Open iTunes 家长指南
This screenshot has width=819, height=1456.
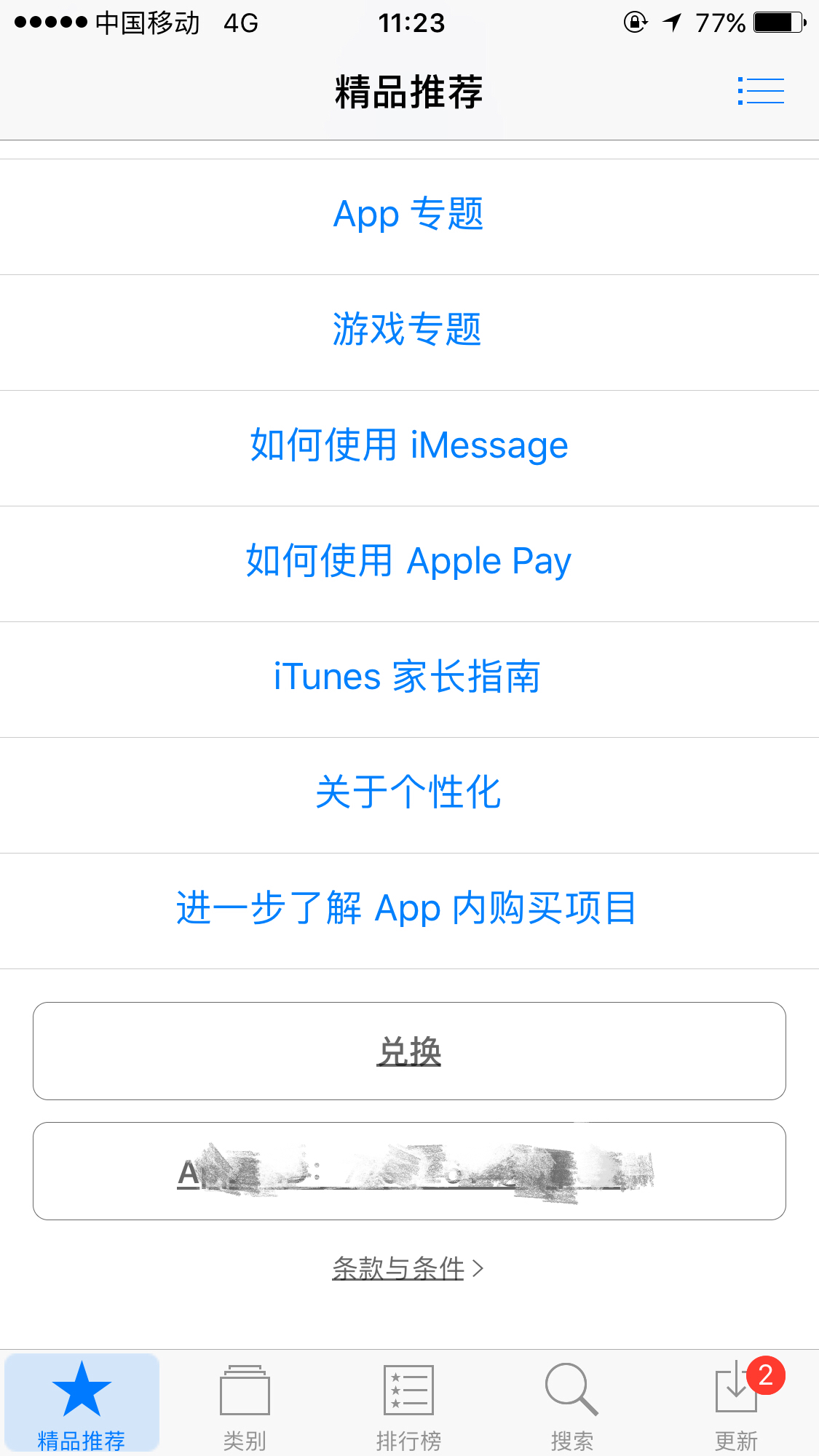(408, 677)
